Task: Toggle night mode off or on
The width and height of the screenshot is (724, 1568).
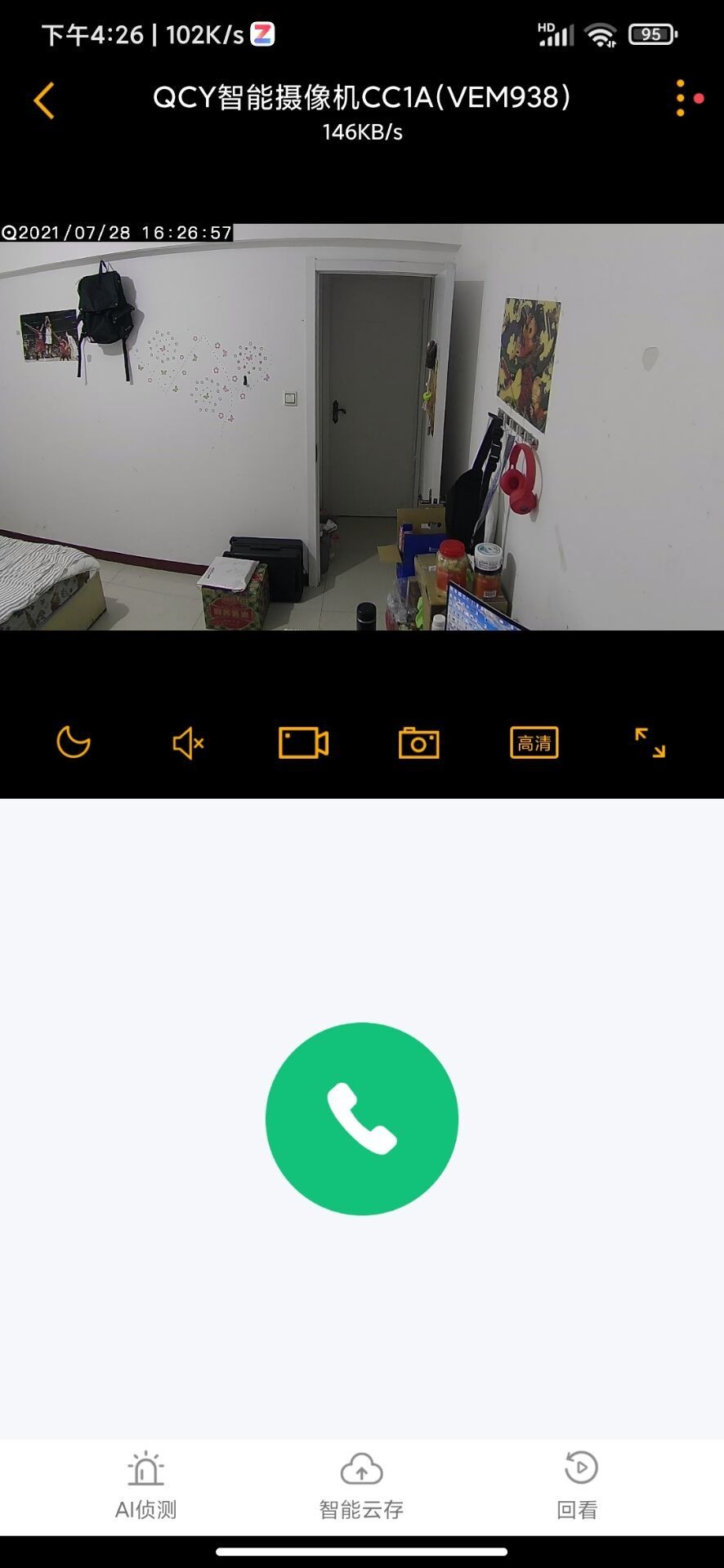Action: [x=72, y=742]
